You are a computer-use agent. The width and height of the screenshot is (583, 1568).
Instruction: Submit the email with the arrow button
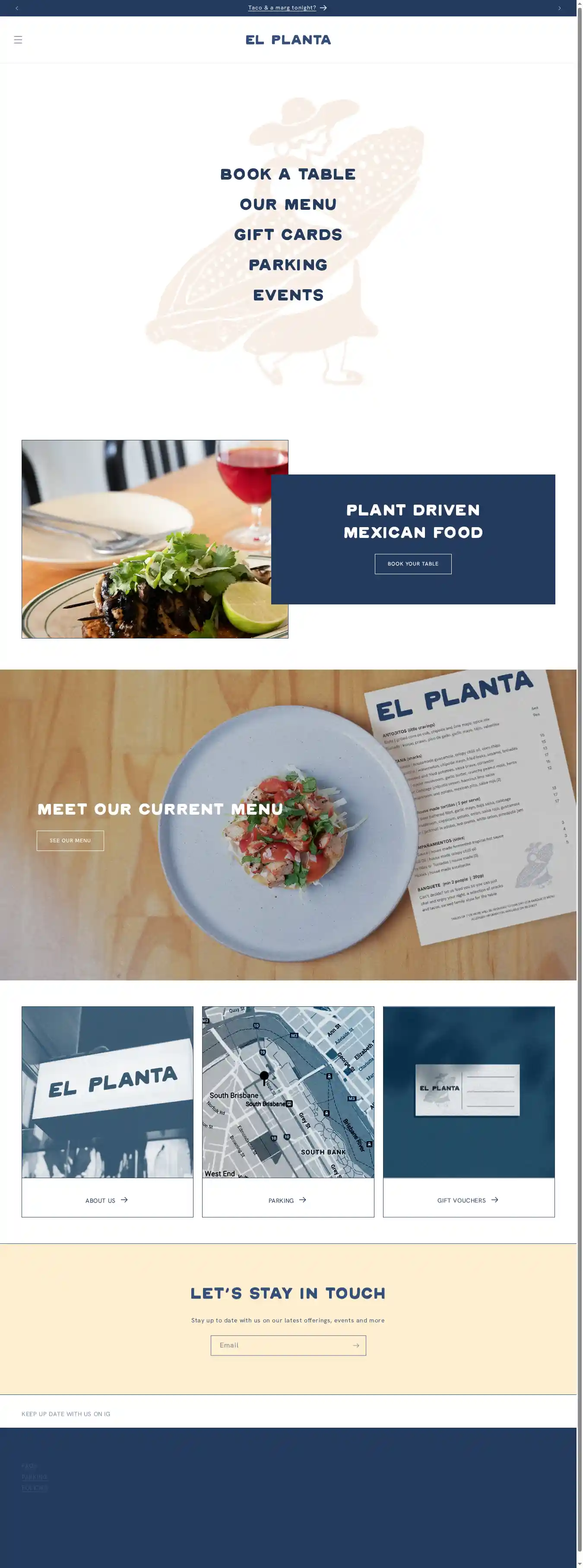click(x=356, y=1345)
